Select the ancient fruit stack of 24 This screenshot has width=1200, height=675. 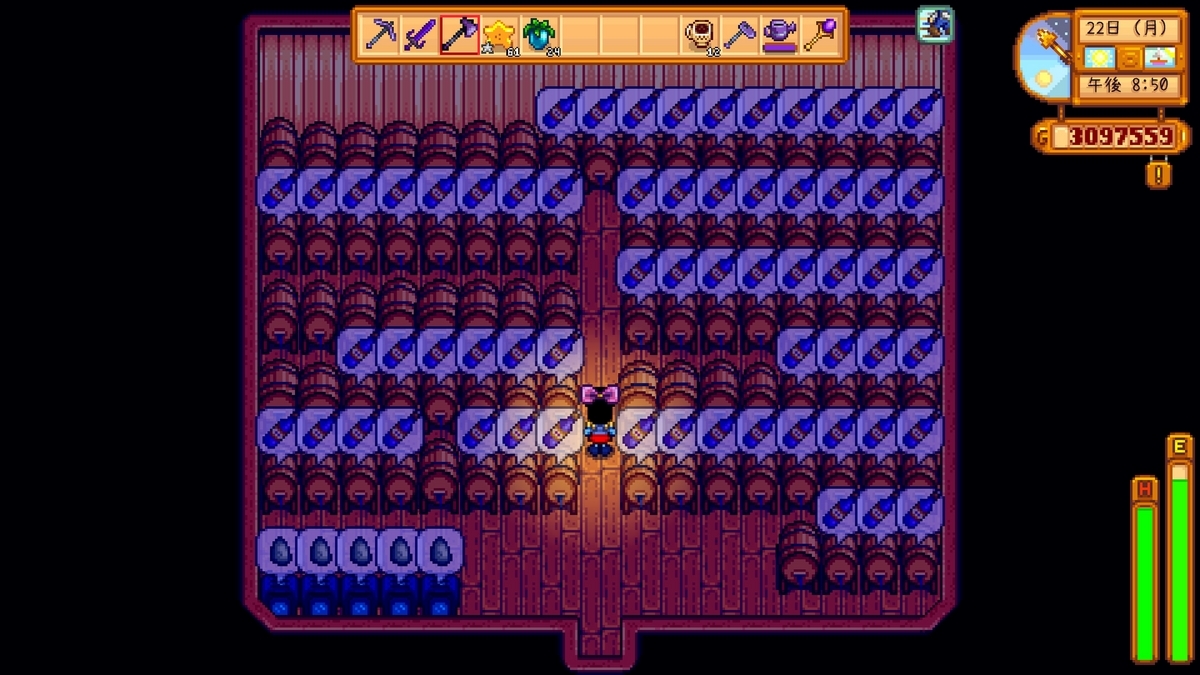coord(539,36)
